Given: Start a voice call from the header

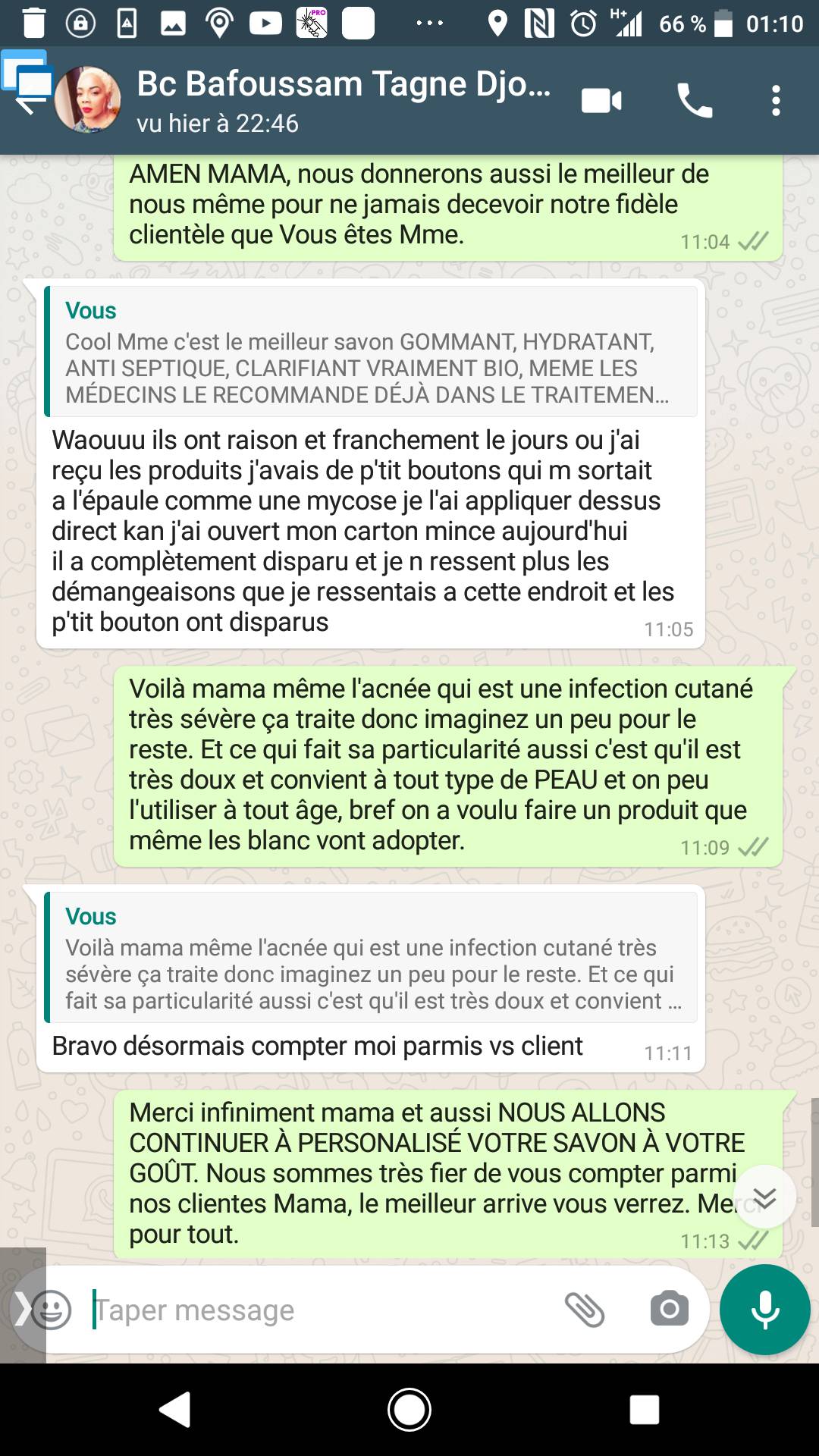Looking at the screenshot, I should click(x=694, y=101).
